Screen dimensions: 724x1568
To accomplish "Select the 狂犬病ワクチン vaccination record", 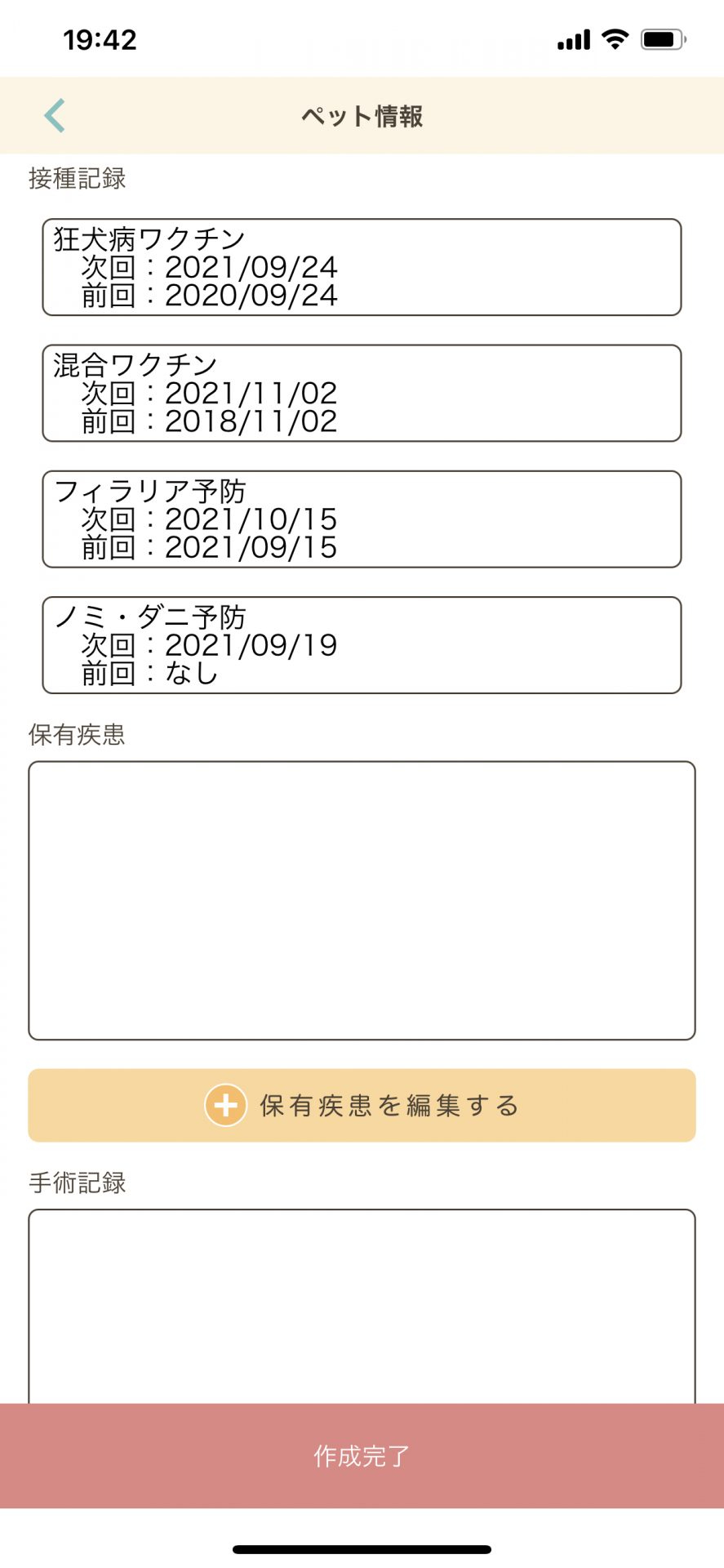I will (x=362, y=267).
